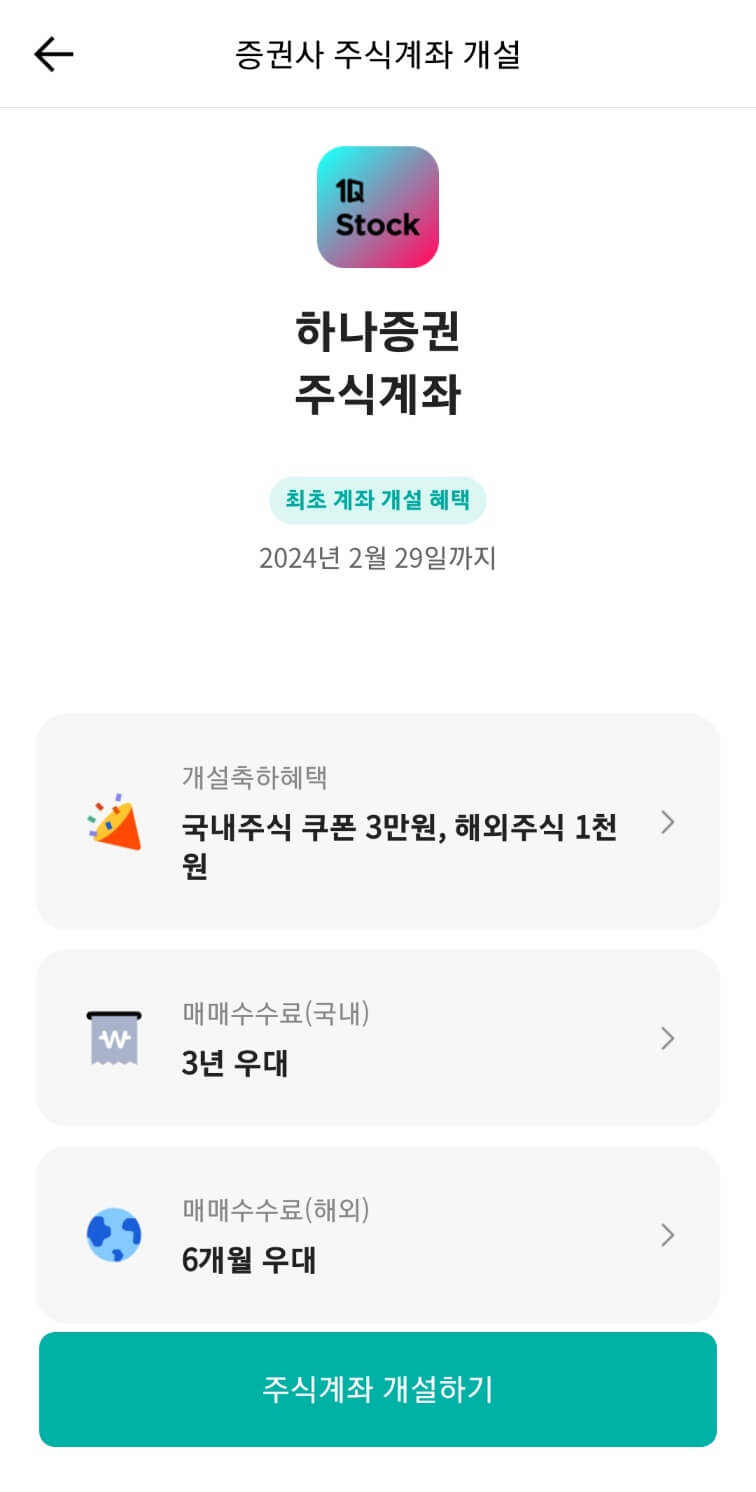Tap the domestic fee voucher icon

115,1038
